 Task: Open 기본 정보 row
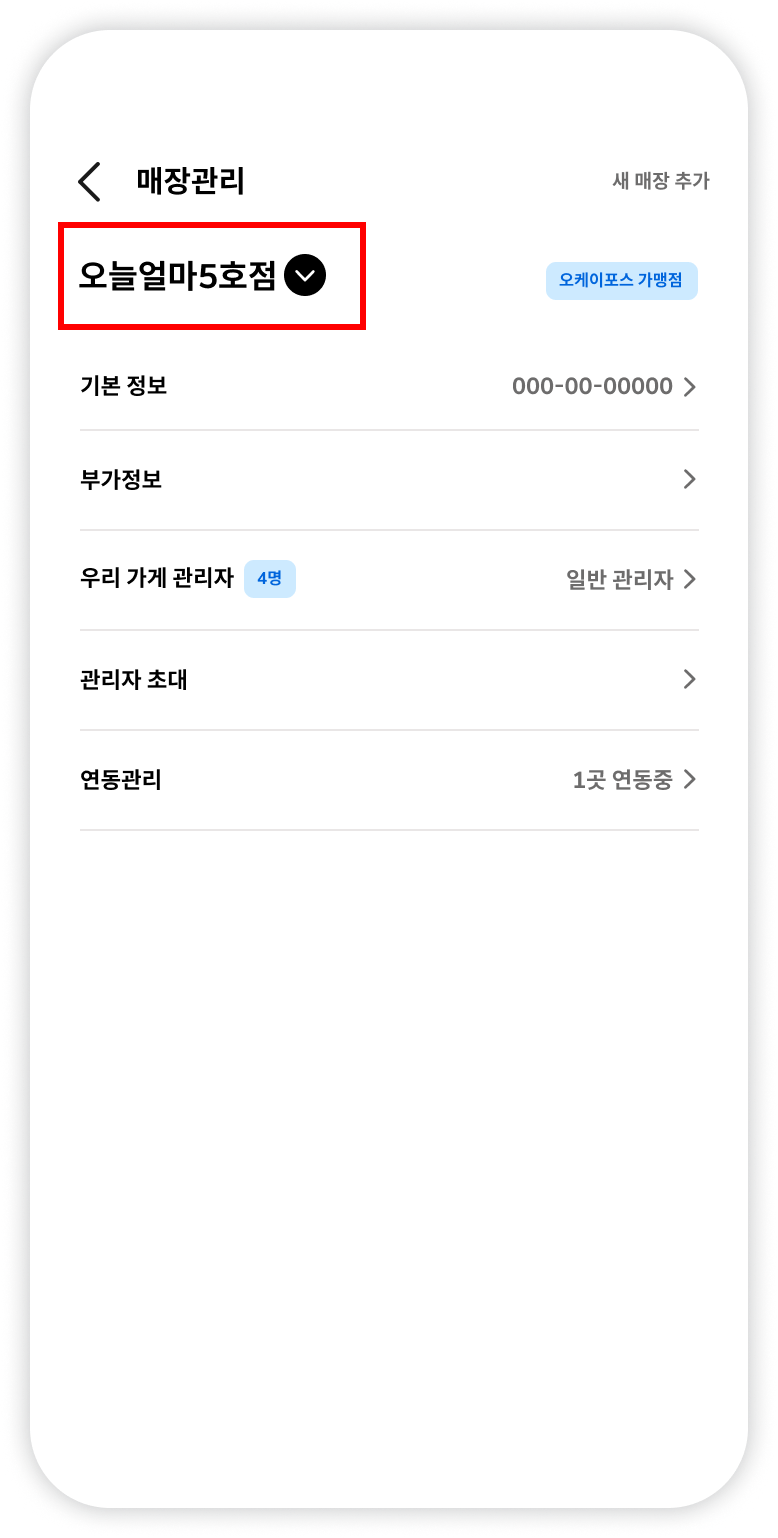[388, 386]
